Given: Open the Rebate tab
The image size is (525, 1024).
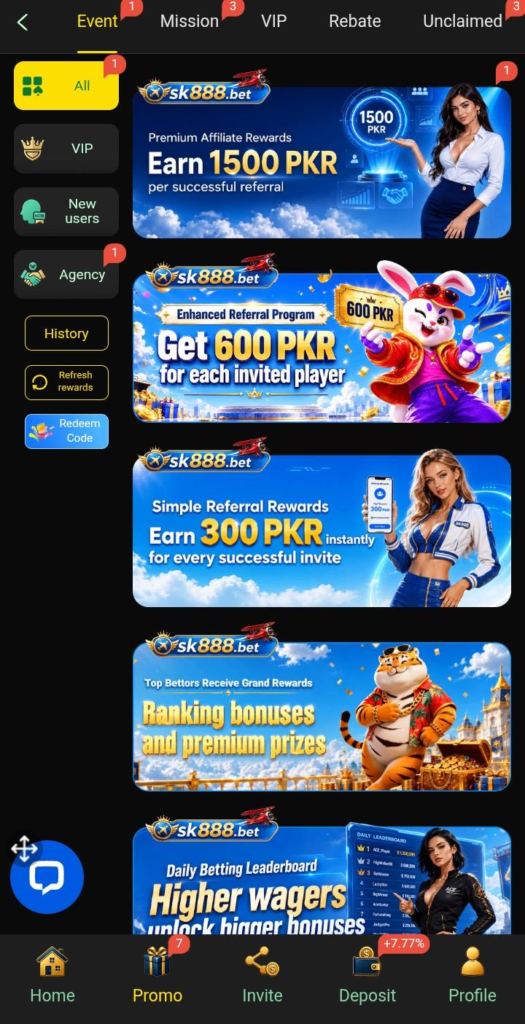Looking at the screenshot, I should tap(355, 21).
